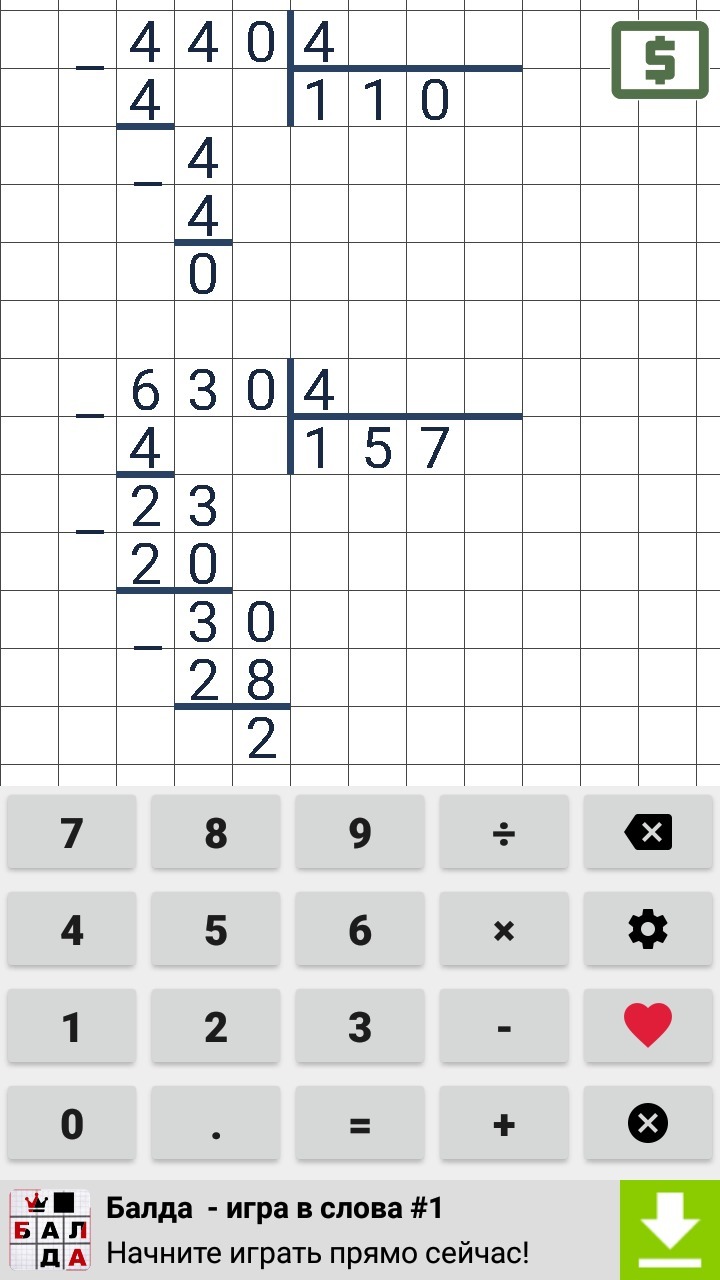Enter digit 4 on the keypad
Screen dimensions: 720x1280
pyautogui.click(x=72, y=929)
